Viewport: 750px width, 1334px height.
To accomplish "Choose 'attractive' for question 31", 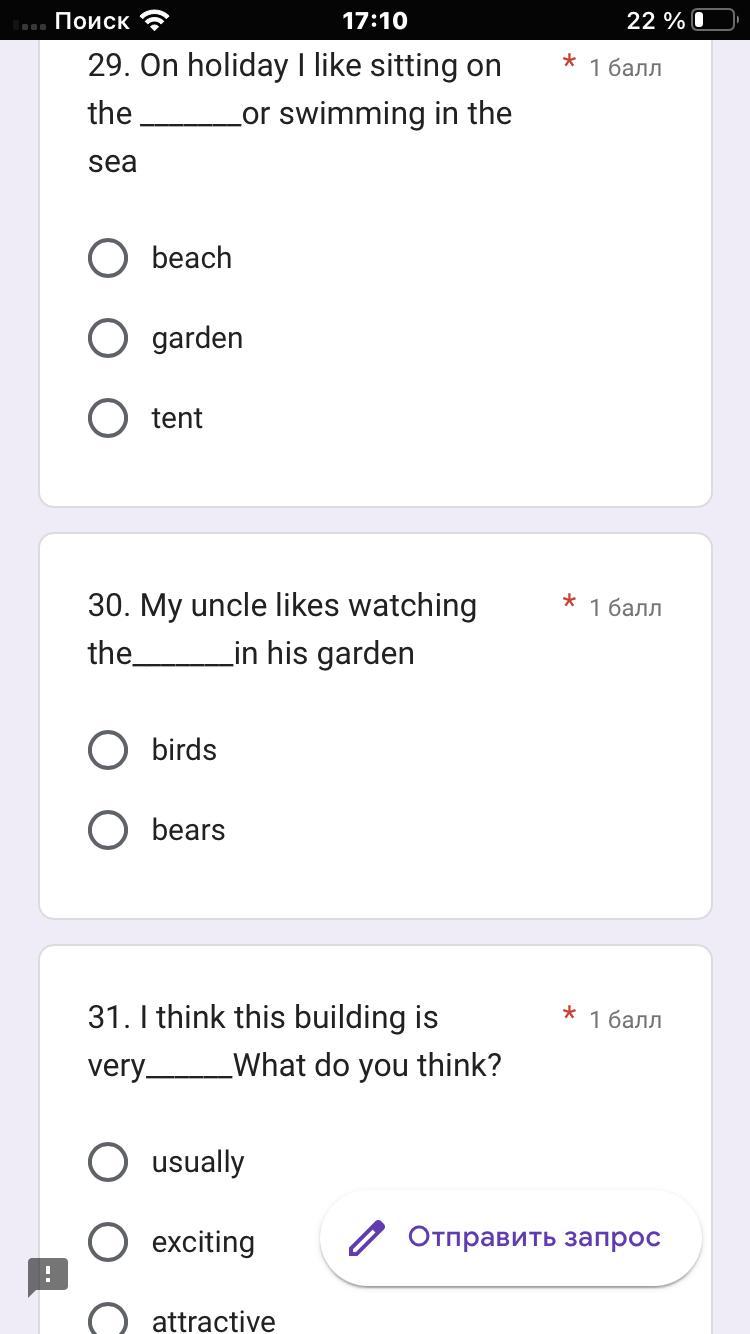I will tap(108, 1318).
